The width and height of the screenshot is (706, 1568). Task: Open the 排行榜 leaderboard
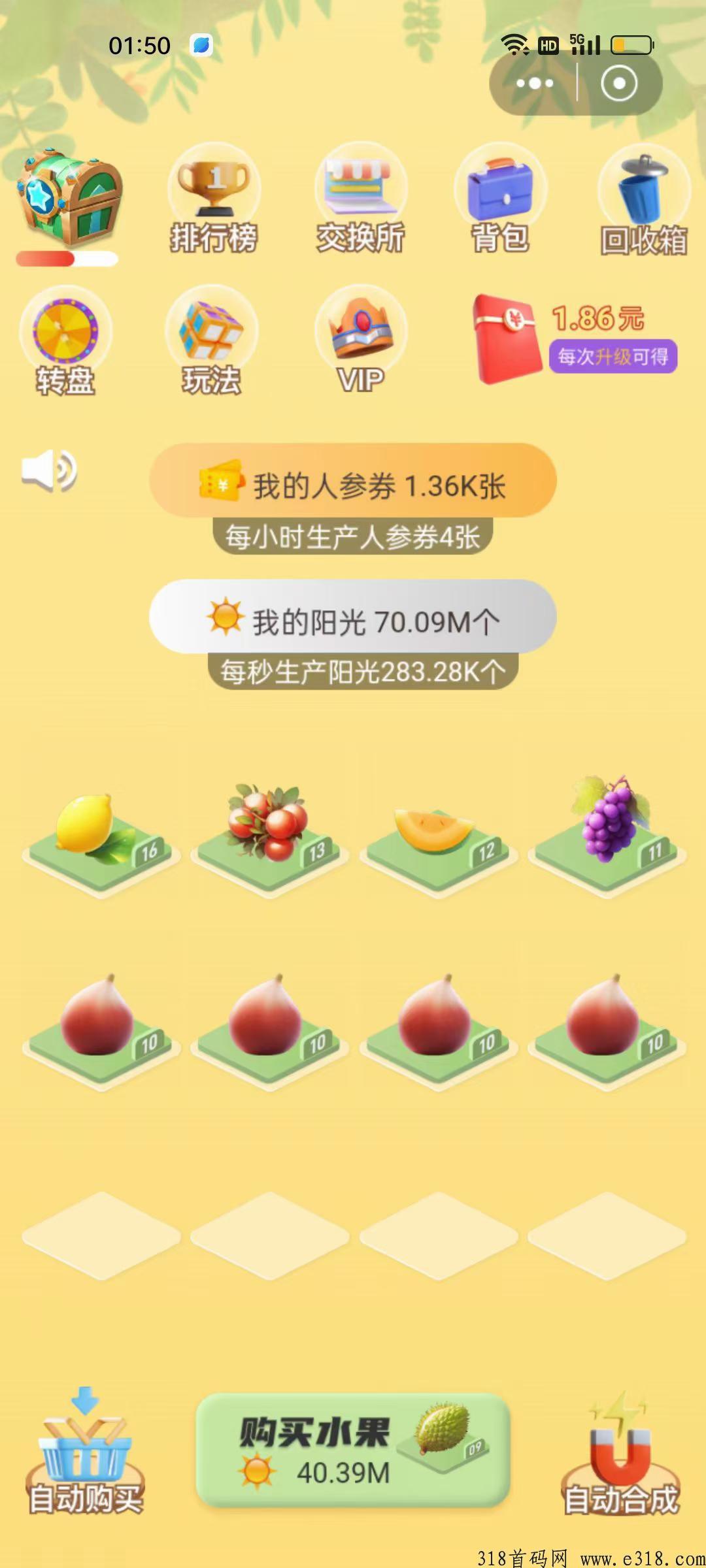214,199
